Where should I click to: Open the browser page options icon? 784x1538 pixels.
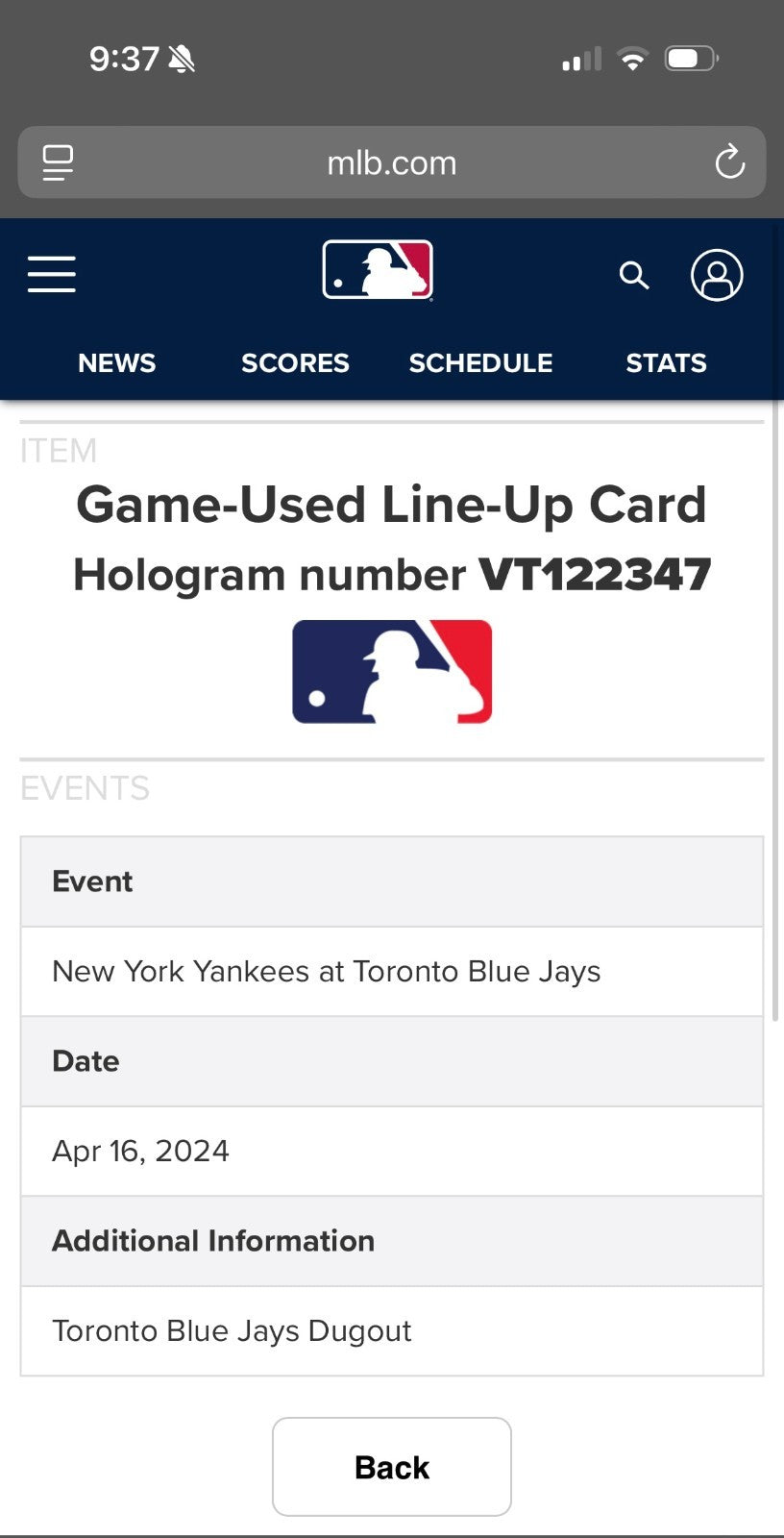coord(58,162)
